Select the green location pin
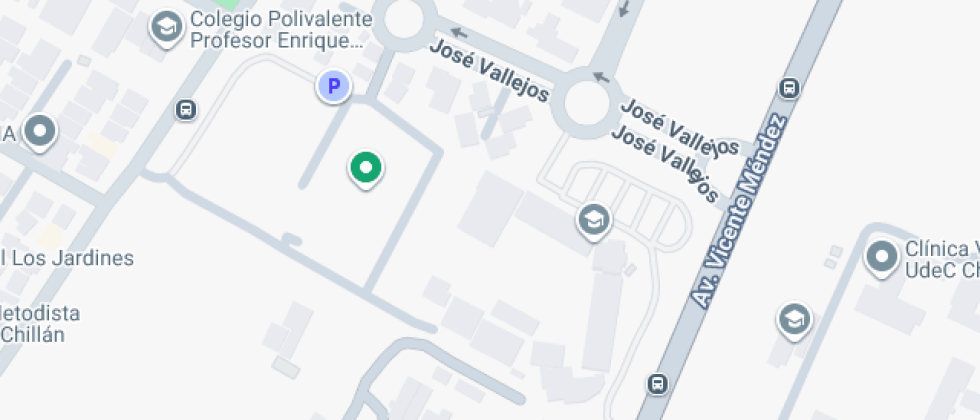 pyautogui.click(x=366, y=168)
